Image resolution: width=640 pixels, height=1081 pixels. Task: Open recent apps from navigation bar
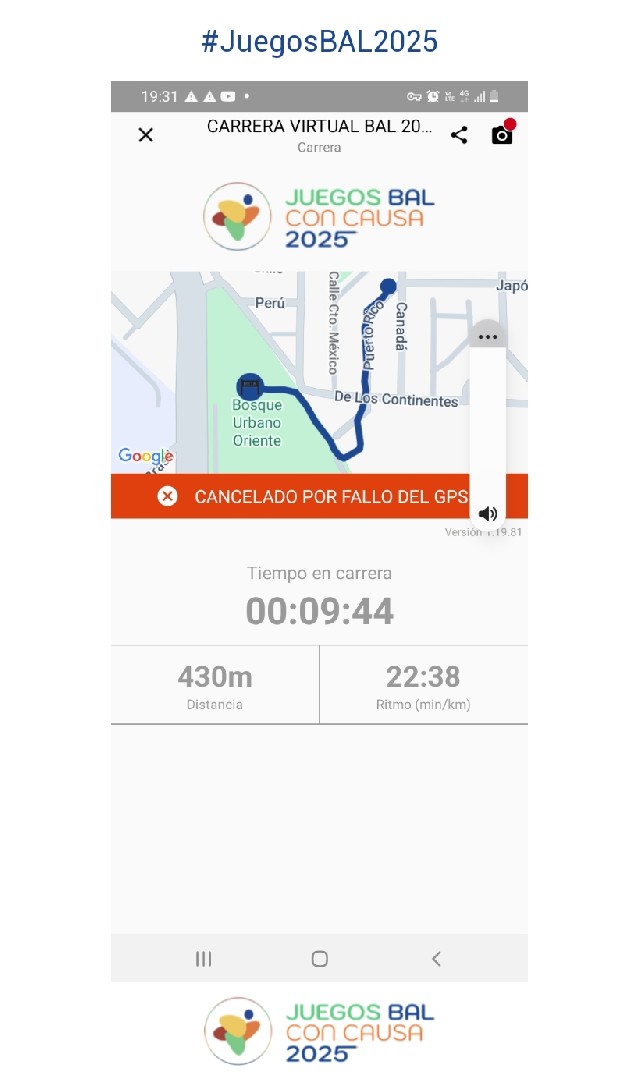[x=203, y=958]
